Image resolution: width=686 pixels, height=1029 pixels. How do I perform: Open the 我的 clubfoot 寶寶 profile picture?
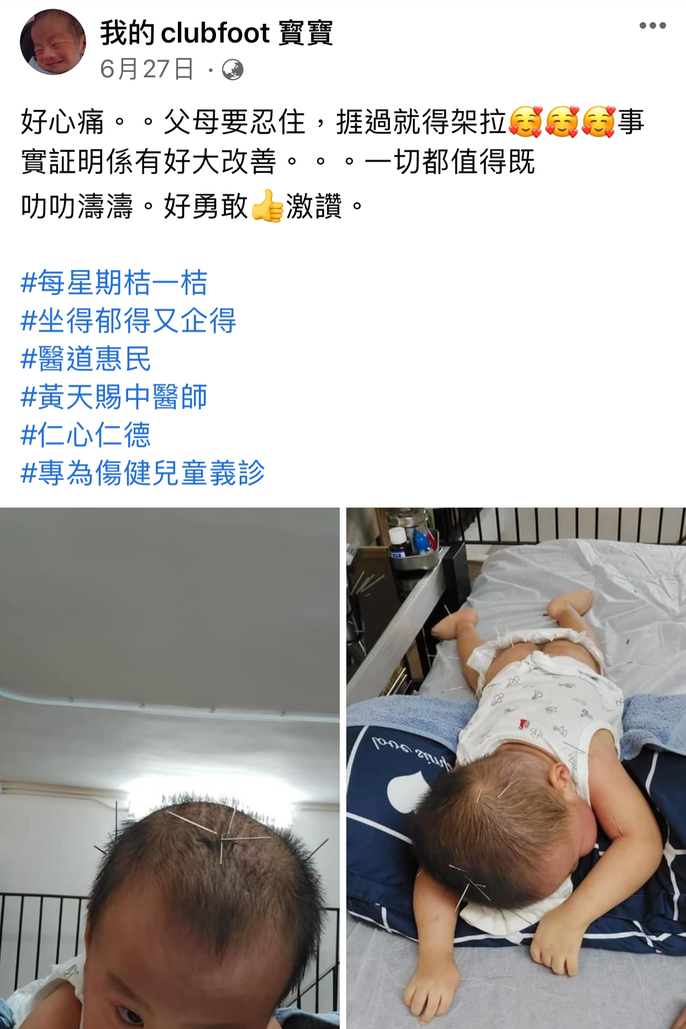(x=53, y=43)
